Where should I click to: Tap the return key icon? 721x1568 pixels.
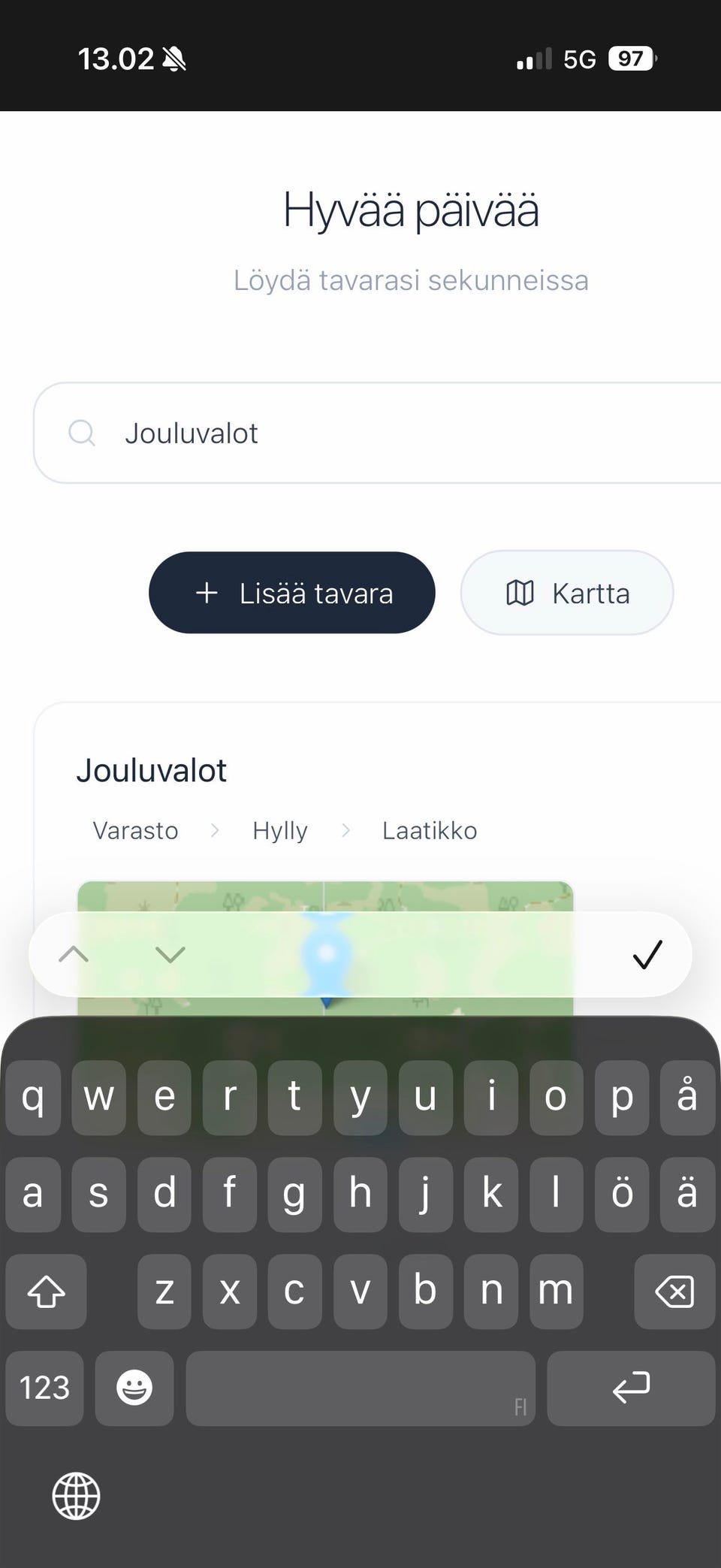click(x=631, y=1388)
